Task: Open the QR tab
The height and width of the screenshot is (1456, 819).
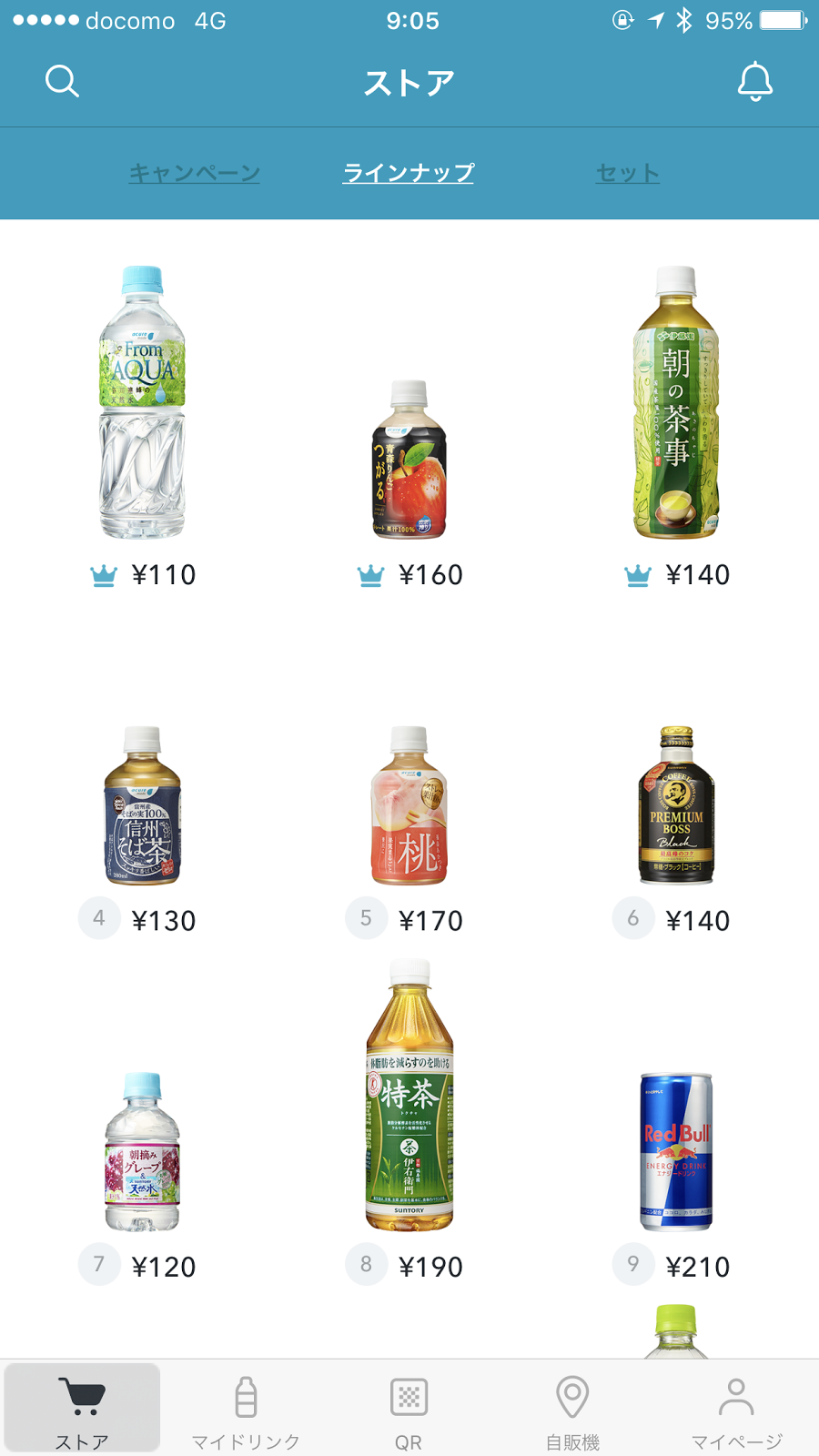Action: click(409, 1409)
